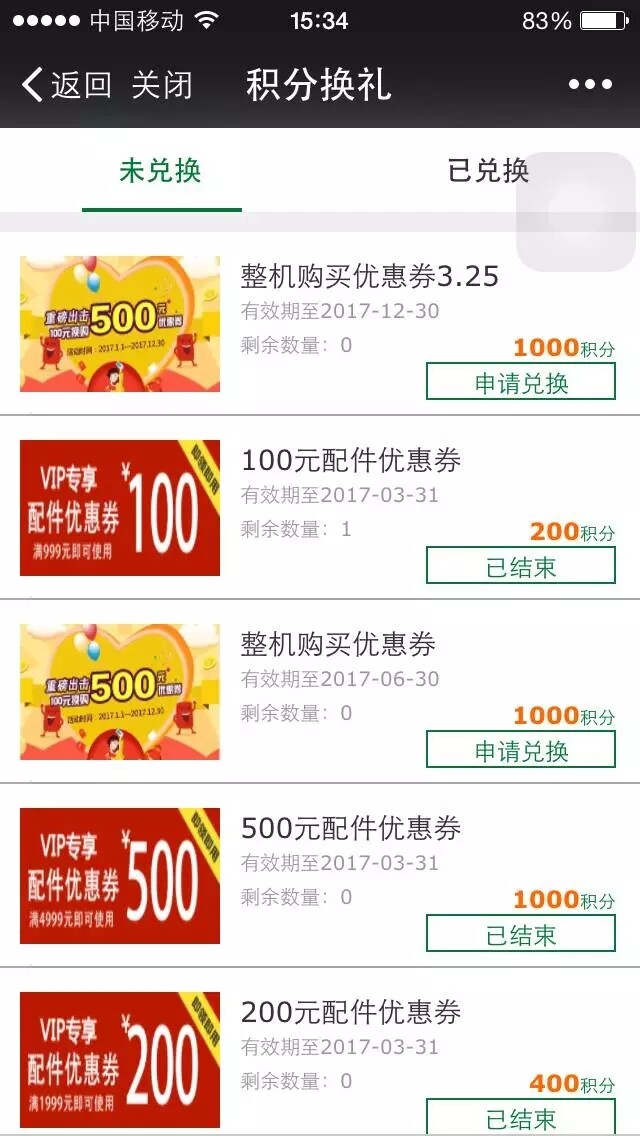Tap 已结束 on 500元配件优惠券
Screen dimensions: 640x1136
coord(521,934)
